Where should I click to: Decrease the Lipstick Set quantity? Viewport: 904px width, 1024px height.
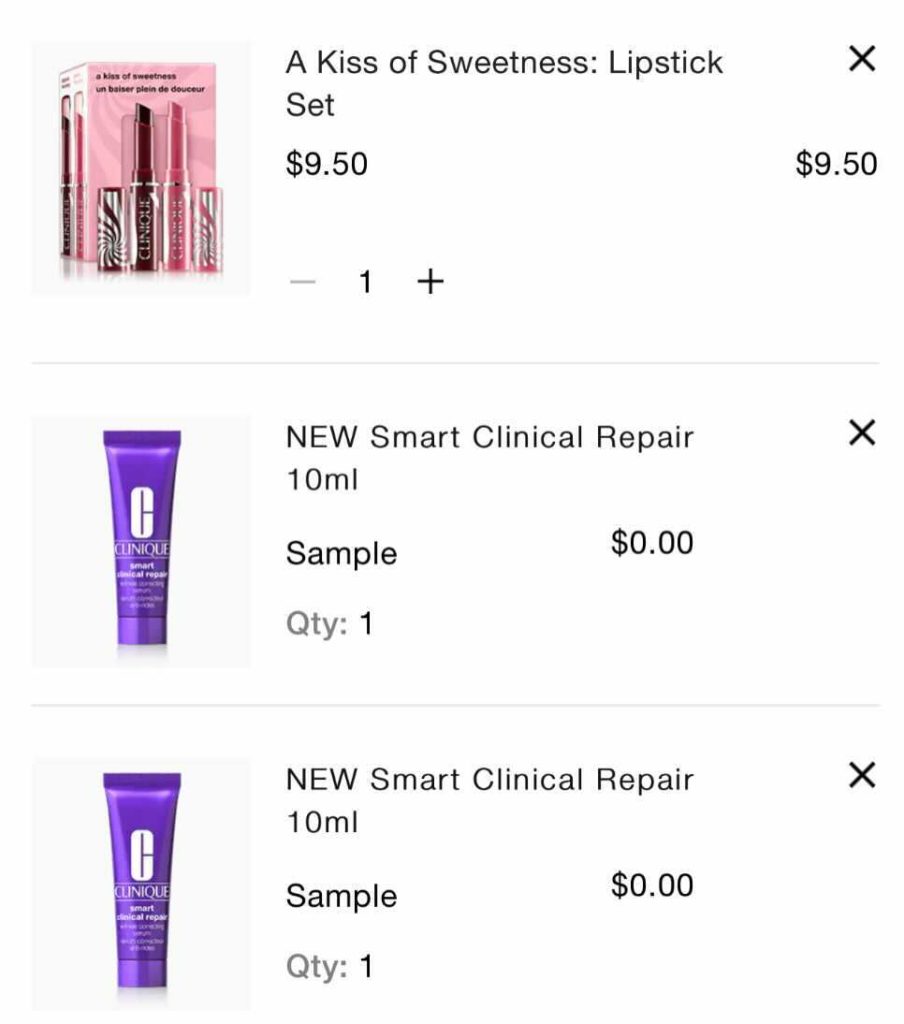point(301,282)
